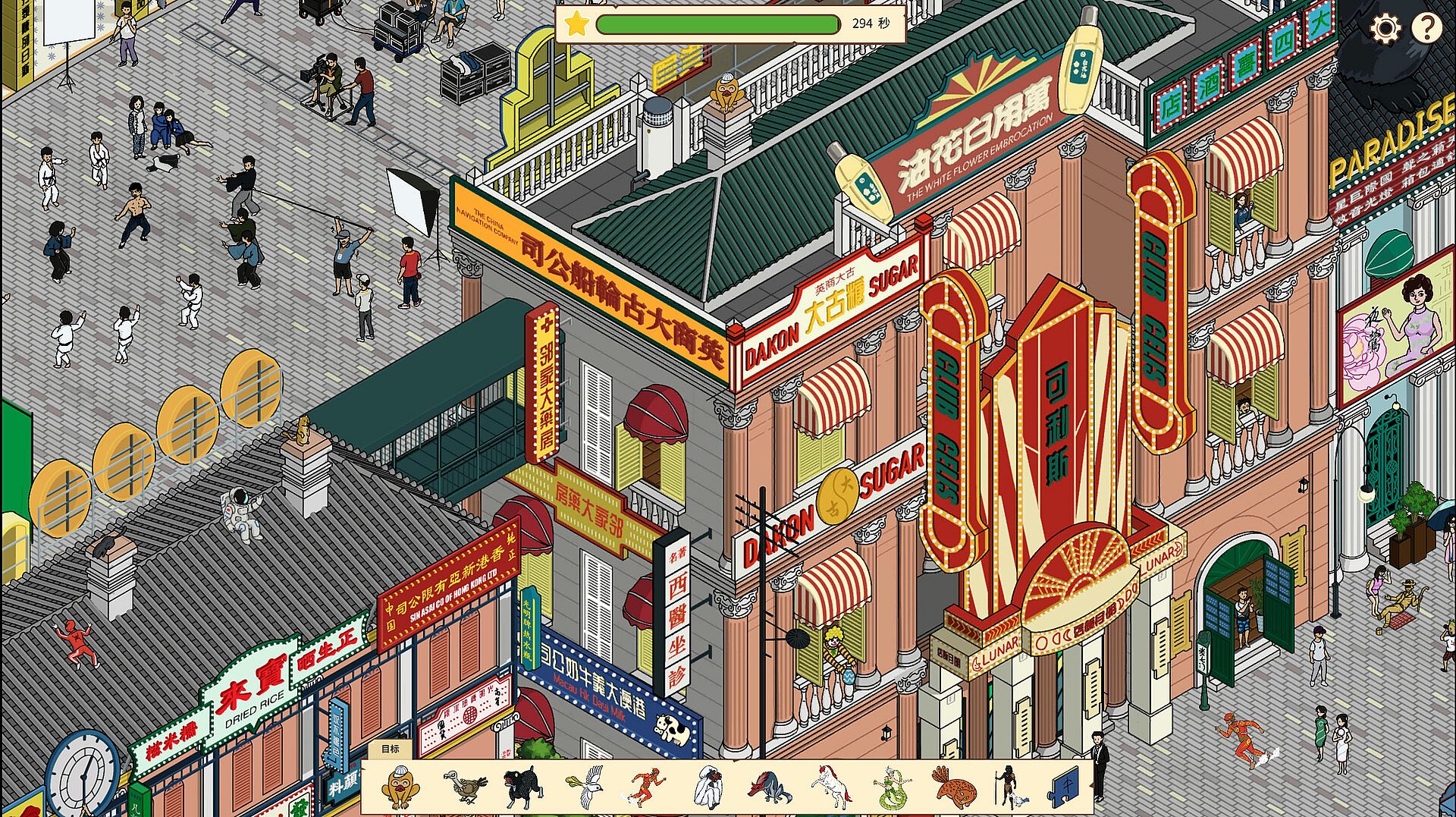
Task: Select the black beast target
Action: click(523, 787)
